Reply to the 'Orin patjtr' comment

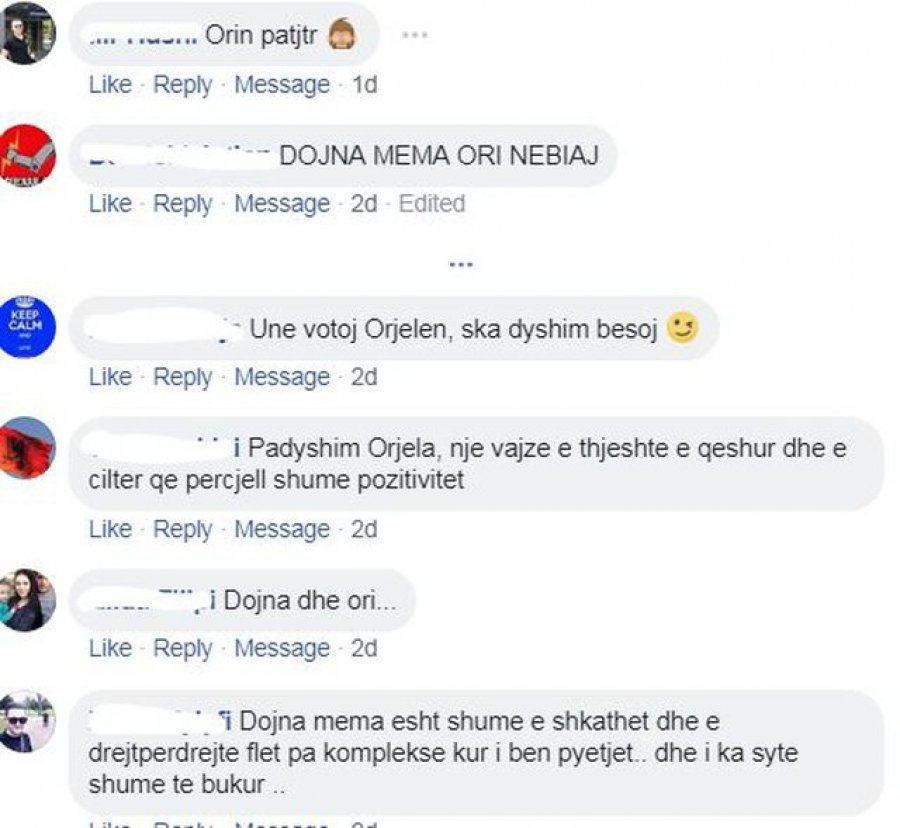pos(182,85)
